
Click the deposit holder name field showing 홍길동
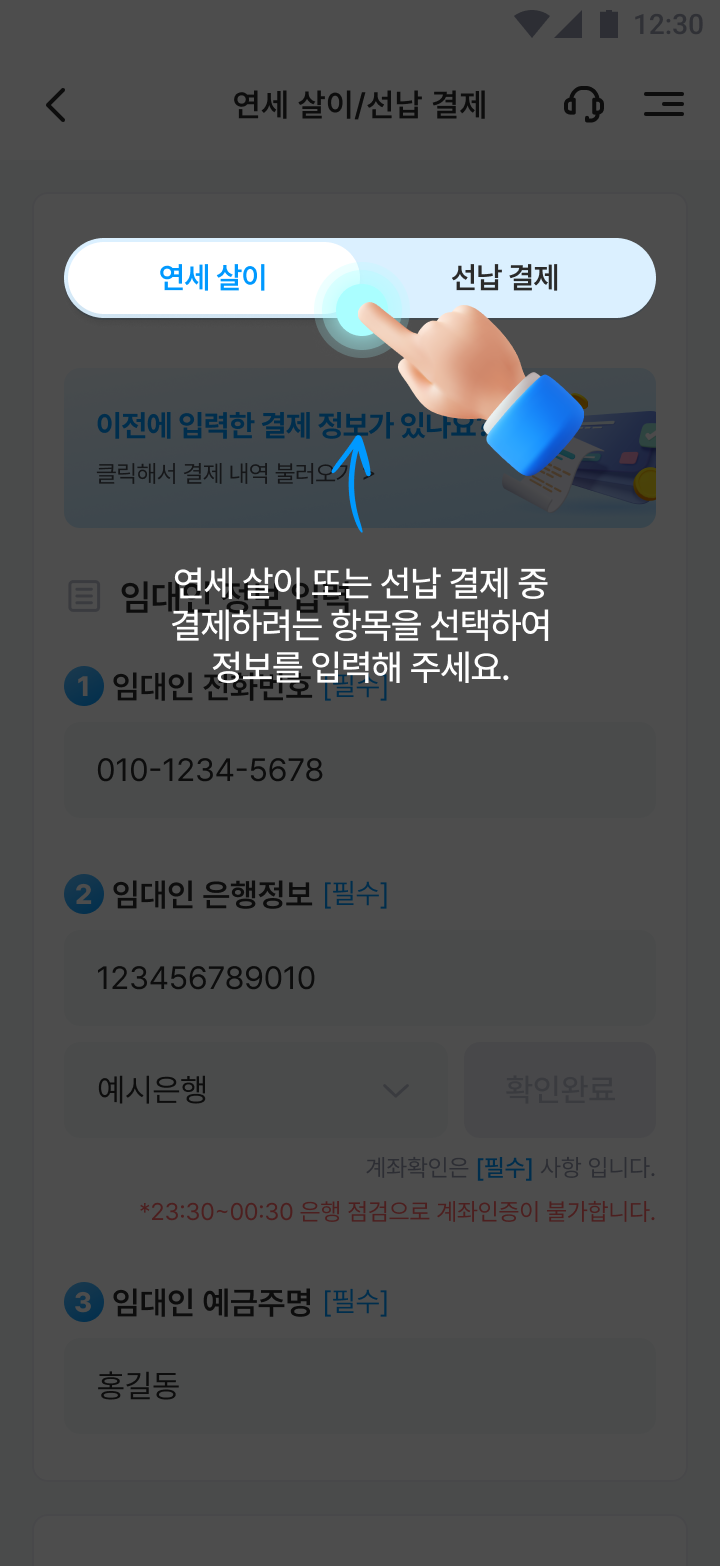coord(360,1386)
